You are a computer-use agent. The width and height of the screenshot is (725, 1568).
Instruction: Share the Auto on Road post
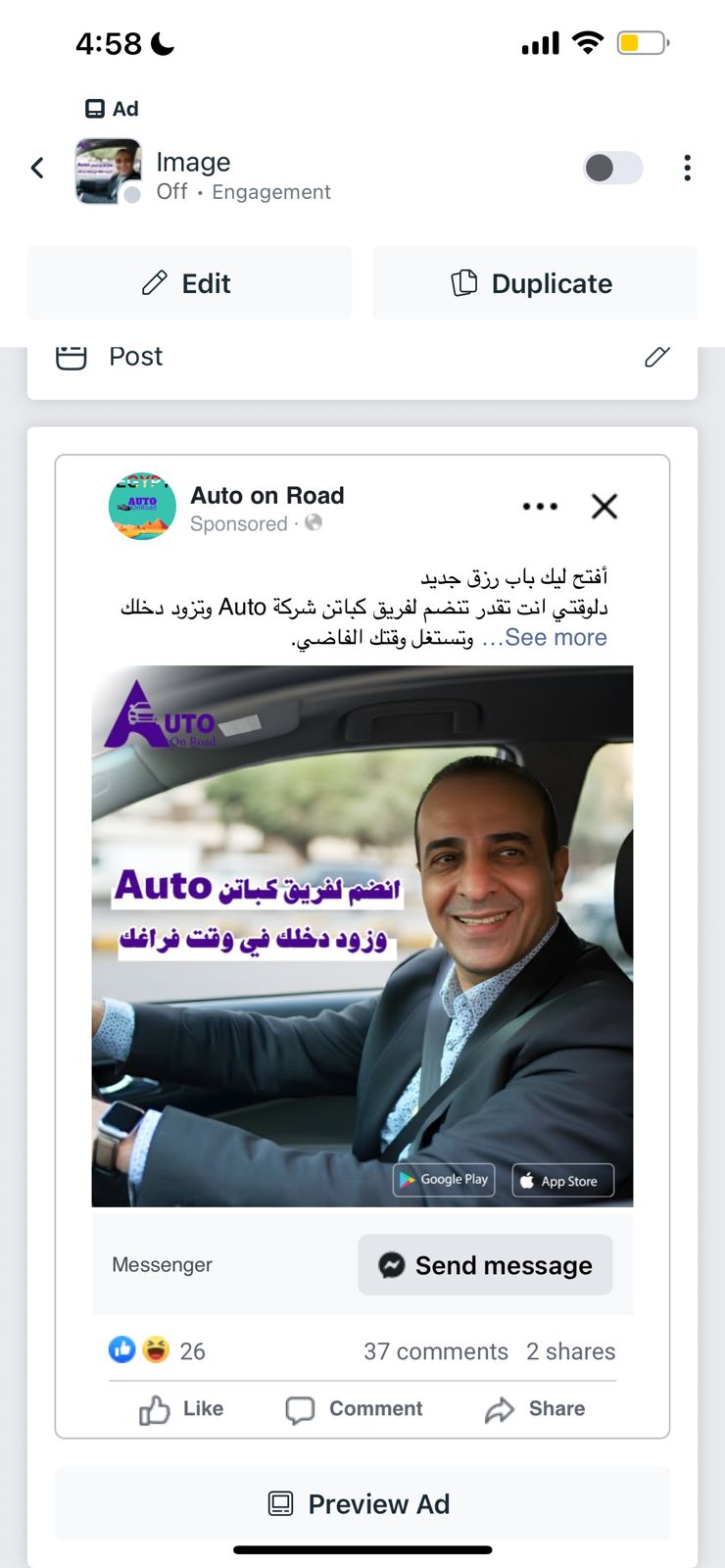coord(536,1409)
